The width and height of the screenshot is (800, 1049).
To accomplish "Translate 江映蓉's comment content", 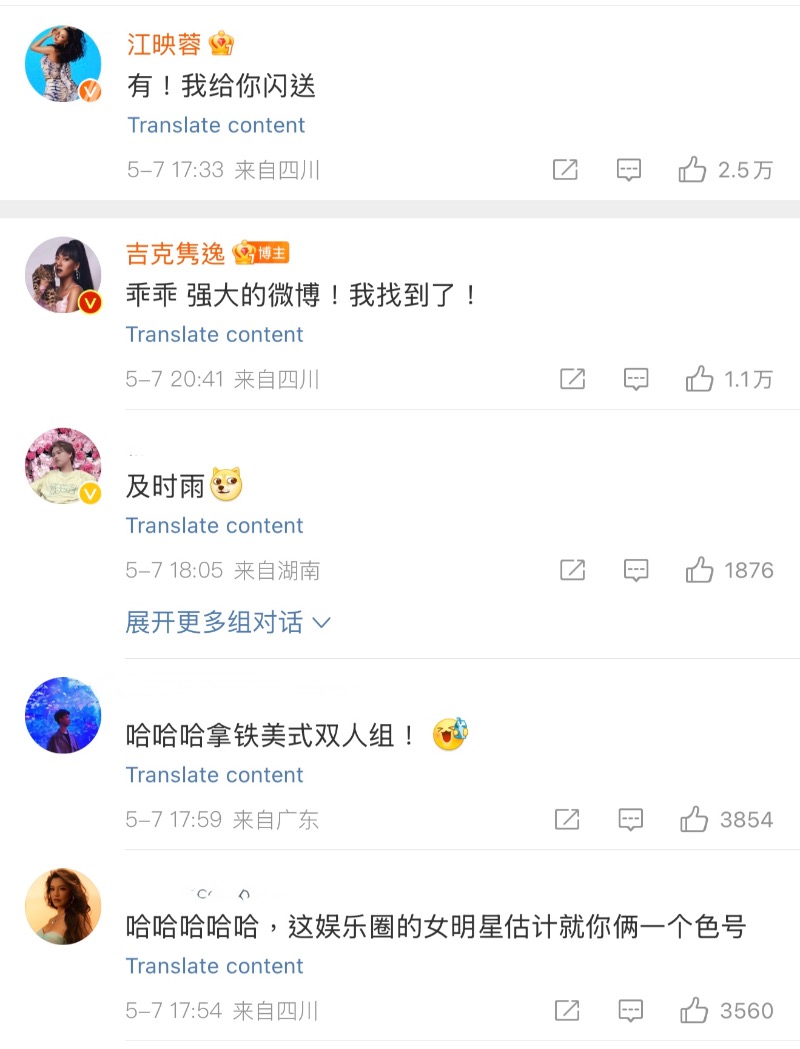I will pyautogui.click(x=216, y=125).
